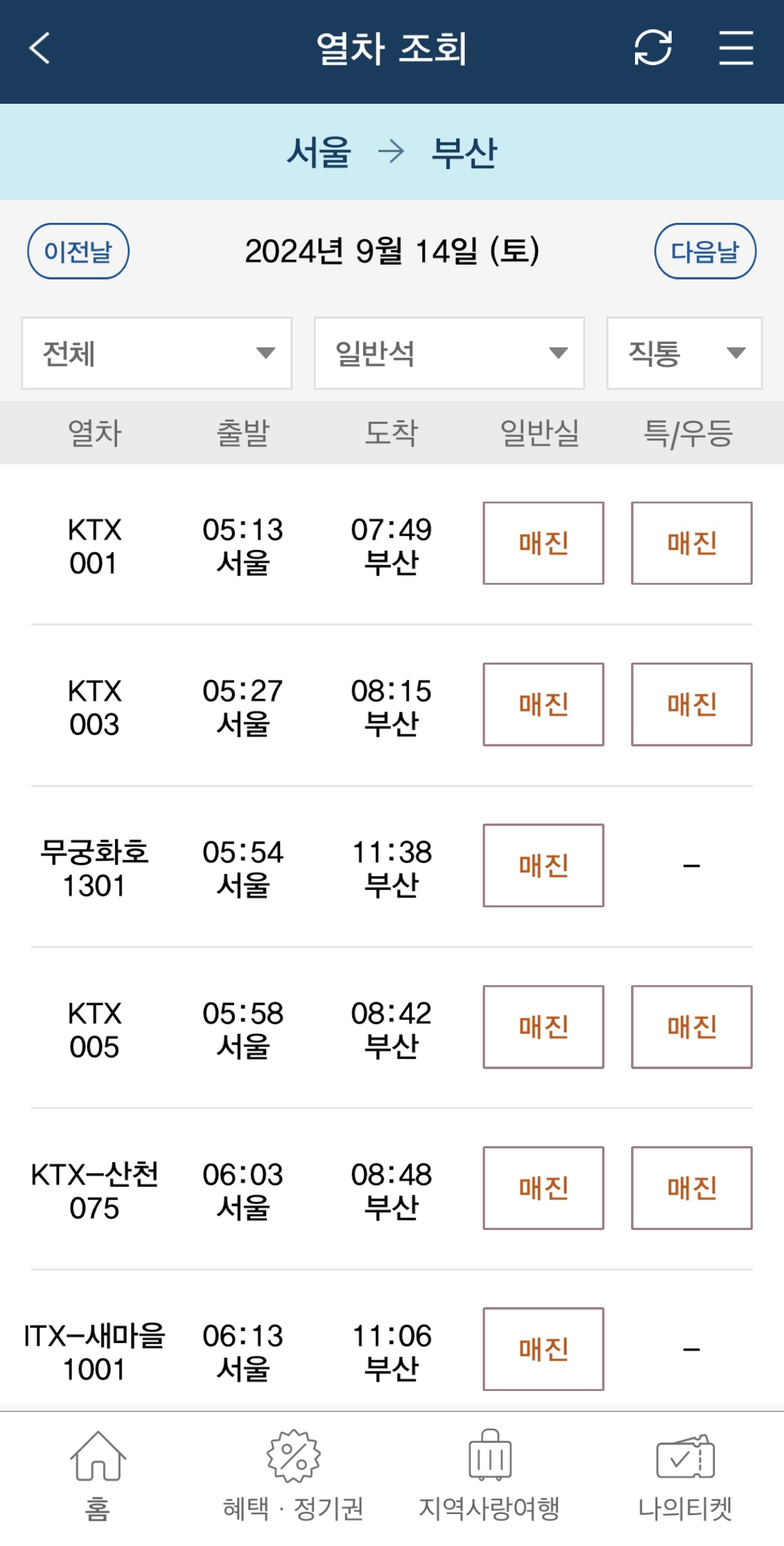Image resolution: width=784 pixels, height=1546 pixels.
Task: Click 다음날 to view next day
Action: pos(705,251)
